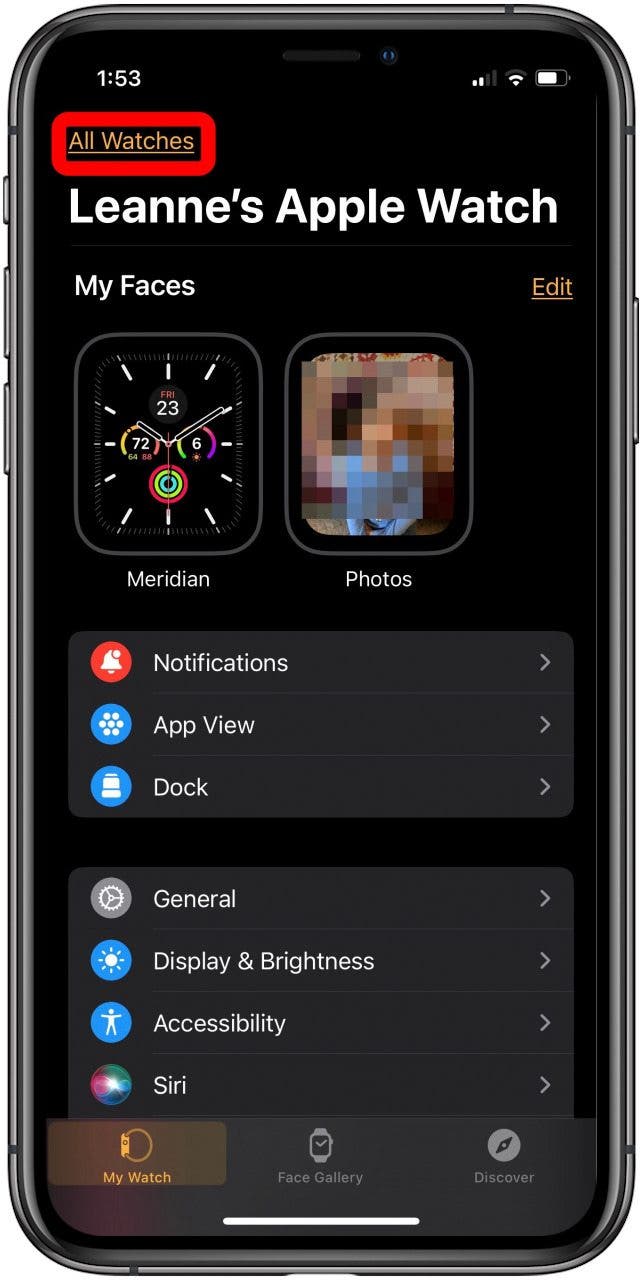Open Notifications settings
The width and height of the screenshot is (642, 1280).
pos(320,663)
